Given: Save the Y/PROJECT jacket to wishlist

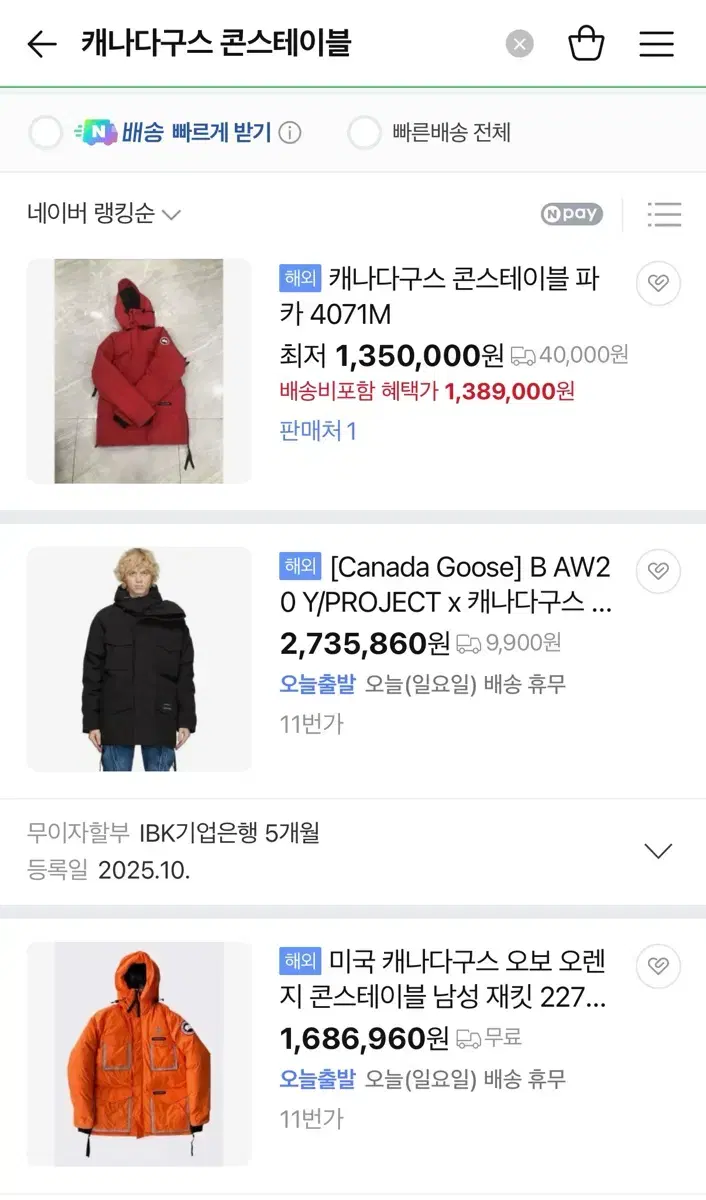Looking at the screenshot, I should [x=658, y=571].
